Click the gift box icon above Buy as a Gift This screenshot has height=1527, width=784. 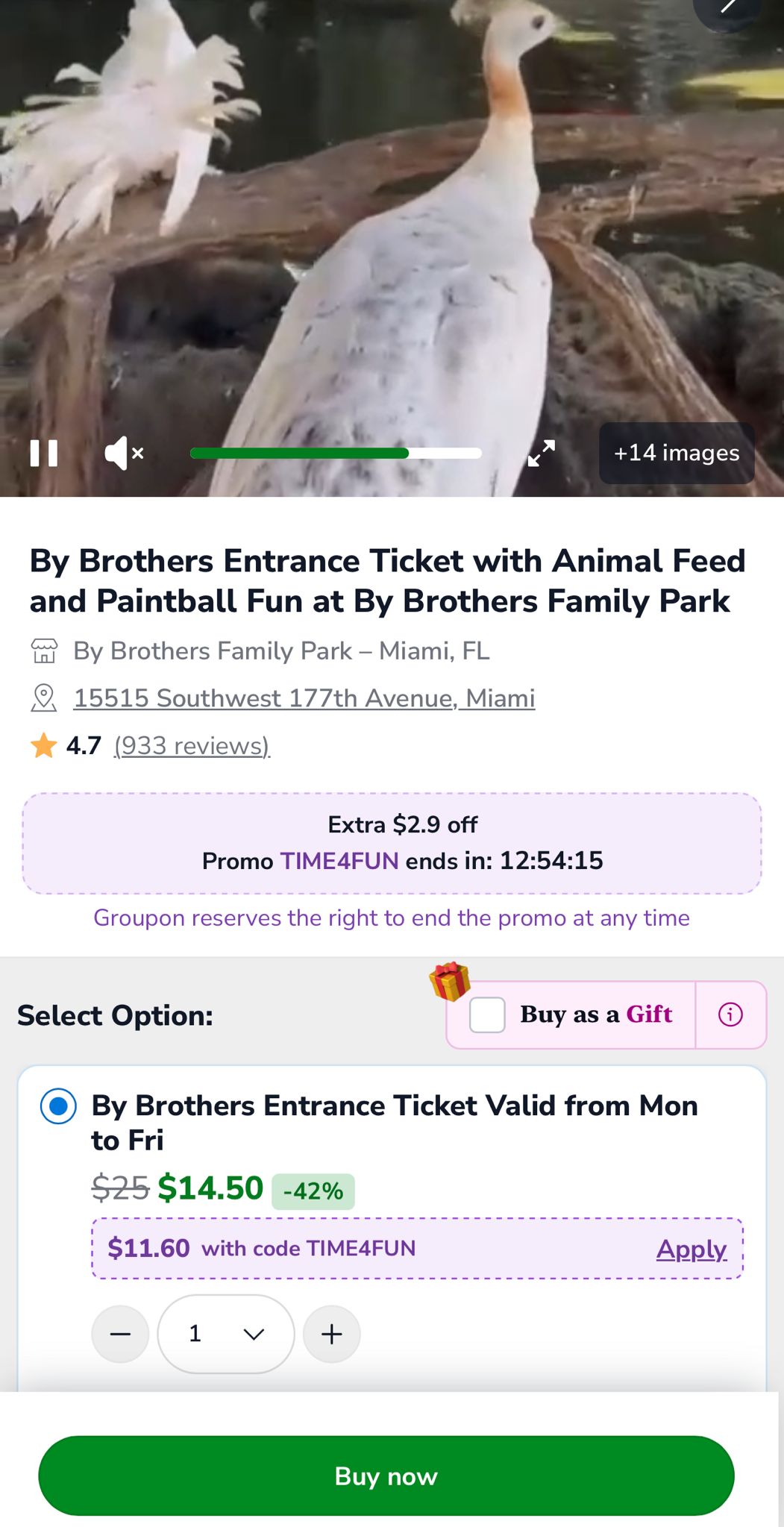(x=451, y=980)
